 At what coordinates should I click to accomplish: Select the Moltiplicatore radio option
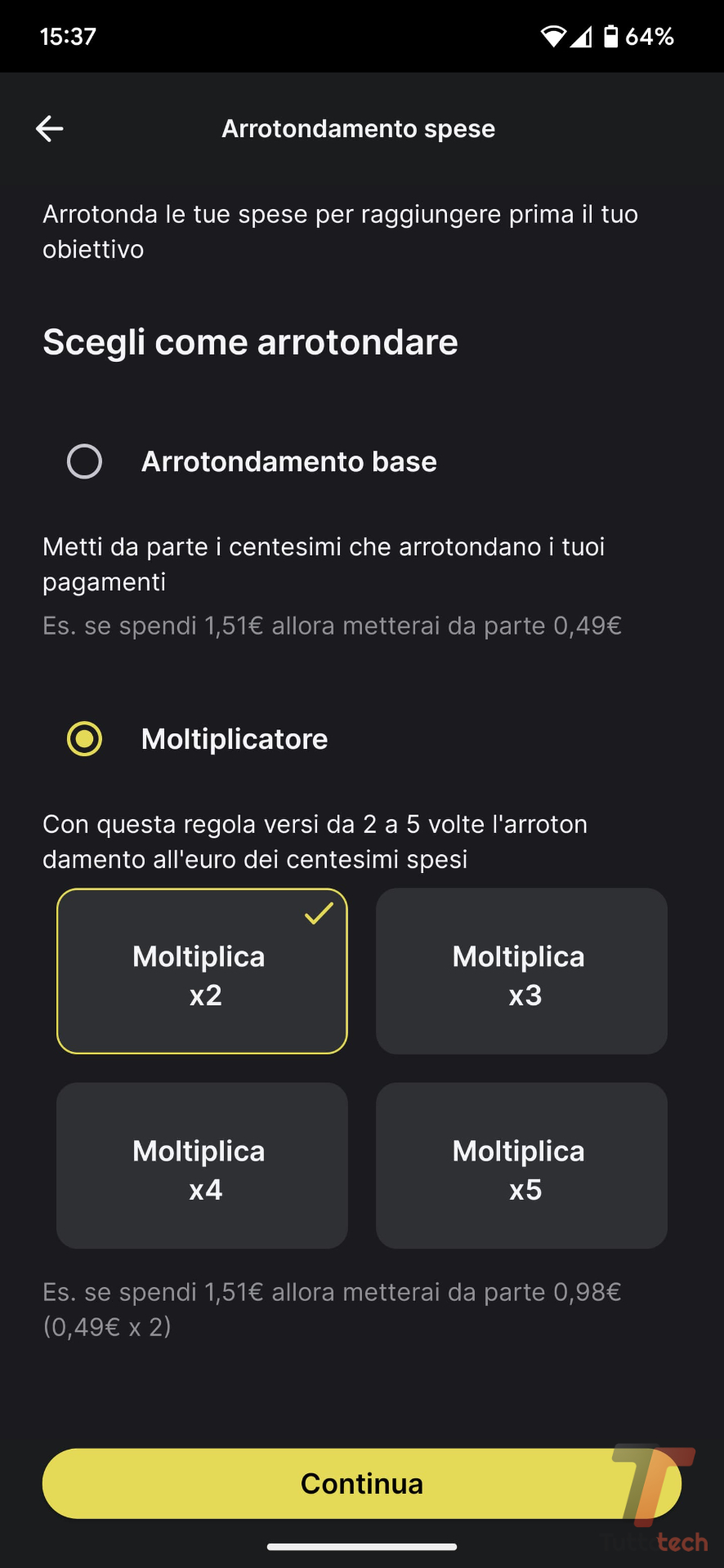coord(84,739)
